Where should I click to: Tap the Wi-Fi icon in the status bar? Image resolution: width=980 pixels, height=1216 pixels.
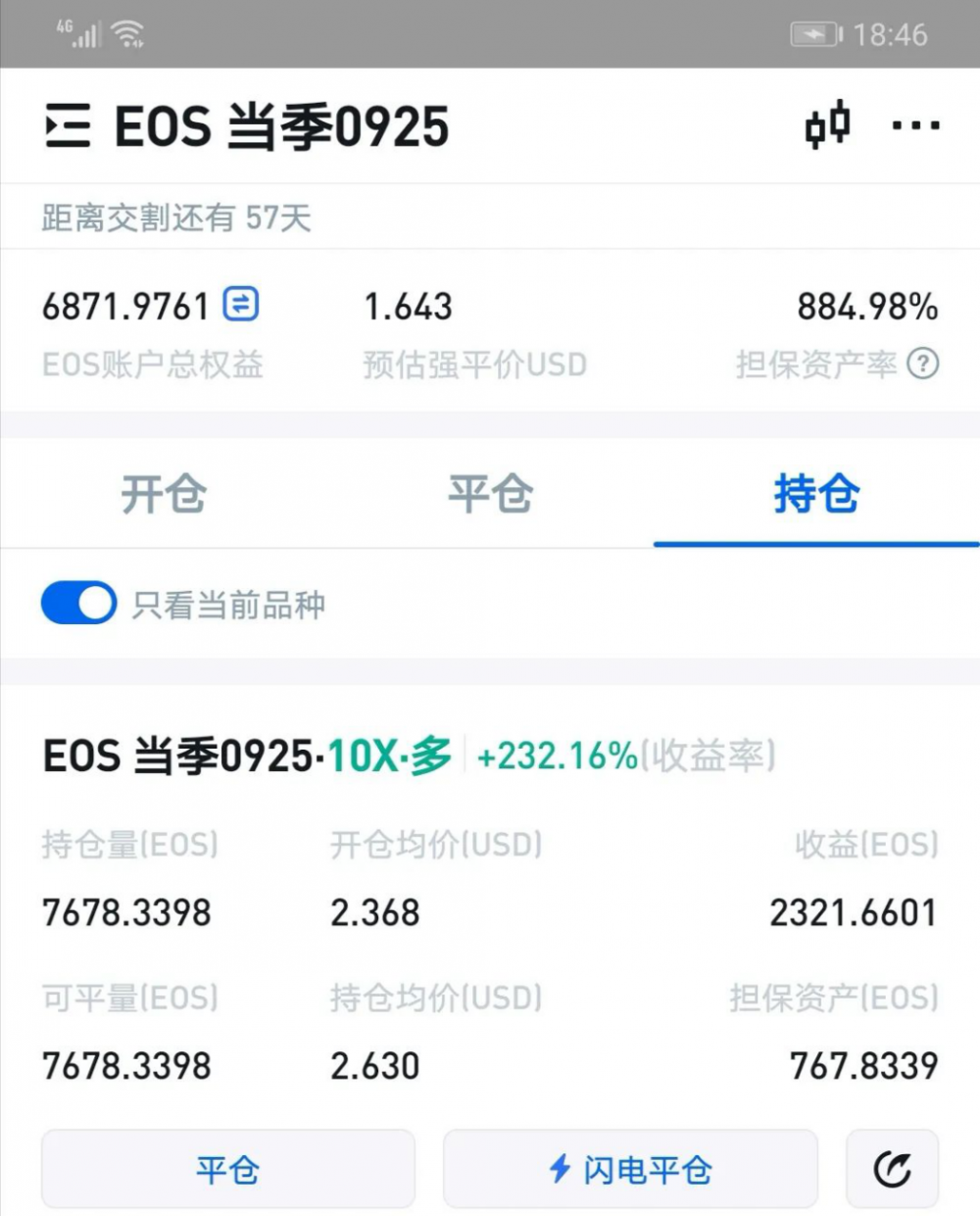pos(127,29)
